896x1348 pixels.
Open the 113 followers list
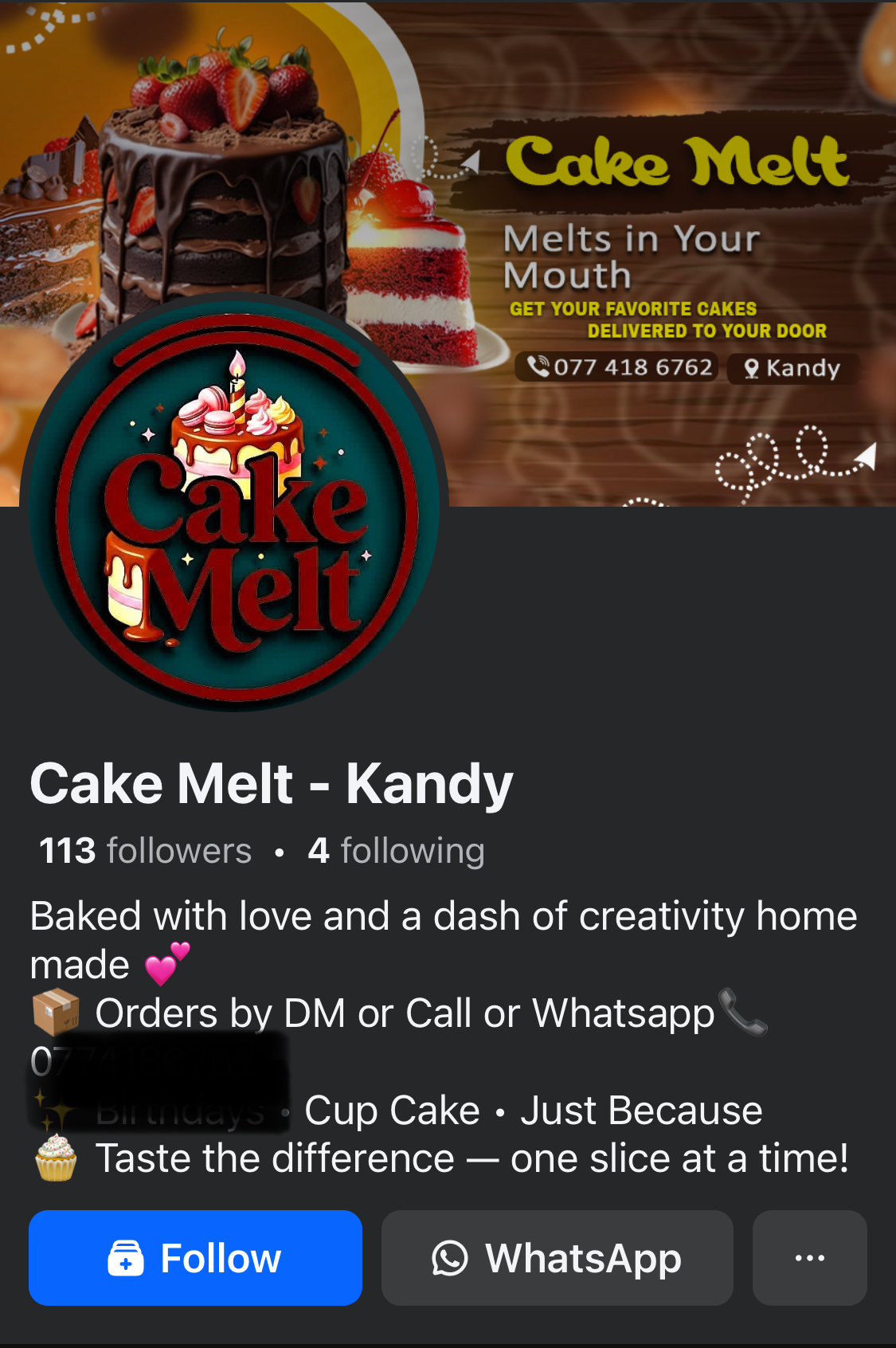[143, 850]
